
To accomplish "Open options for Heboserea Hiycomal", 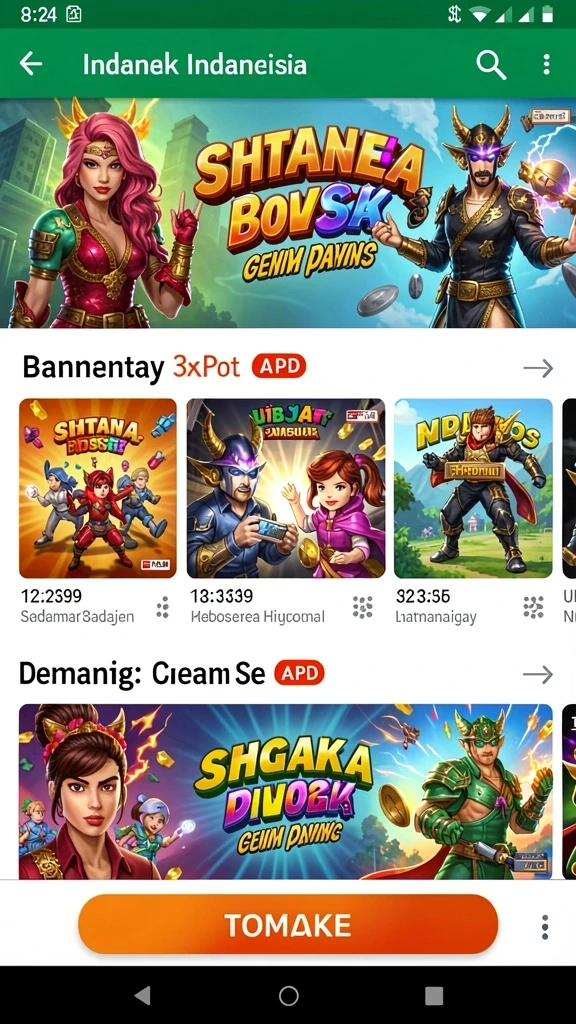I will click(363, 607).
